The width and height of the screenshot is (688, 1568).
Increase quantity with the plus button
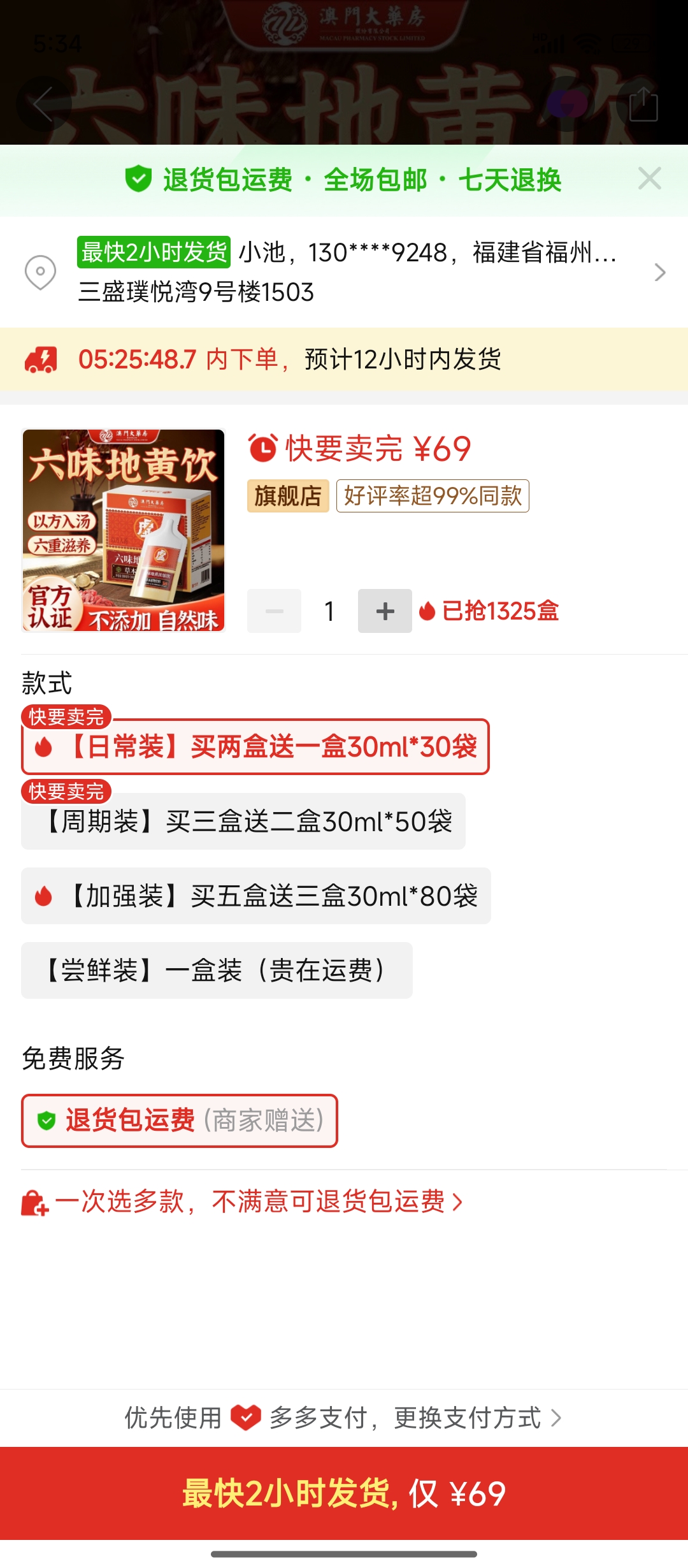(x=385, y=611)
